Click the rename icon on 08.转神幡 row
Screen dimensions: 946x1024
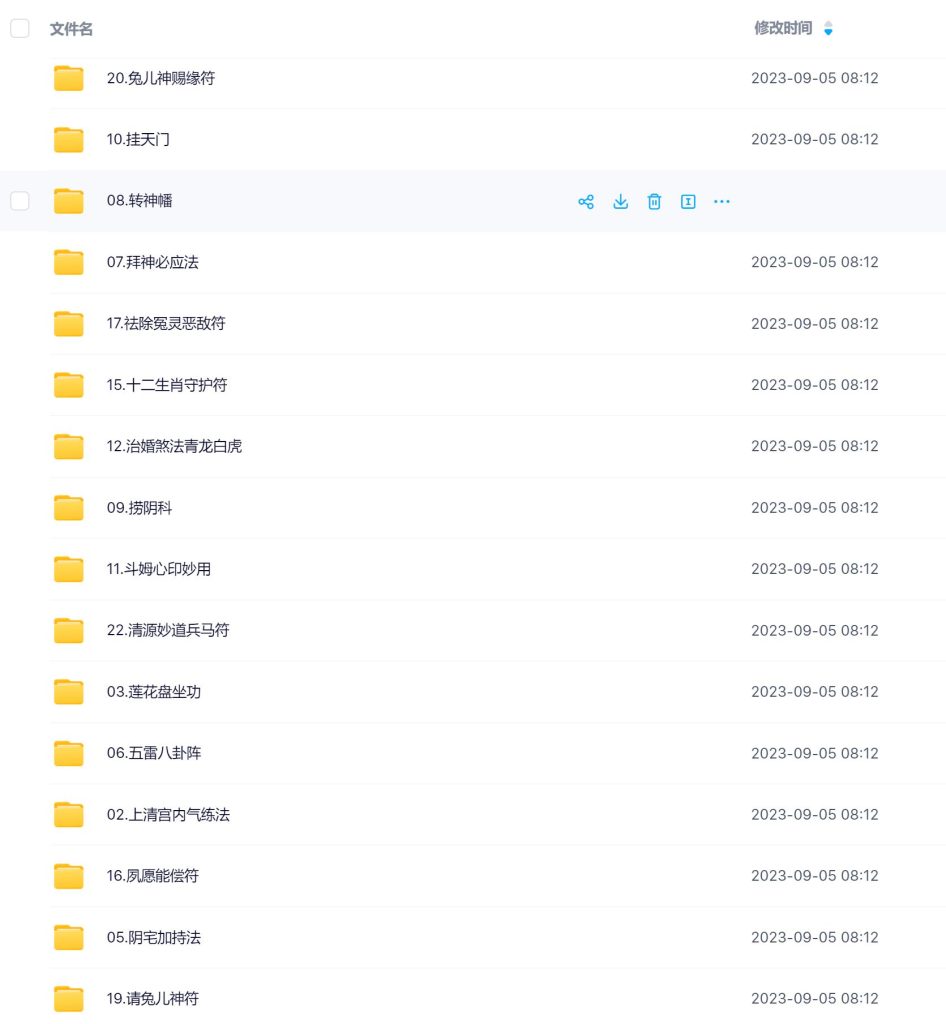(x=687, y=201)
